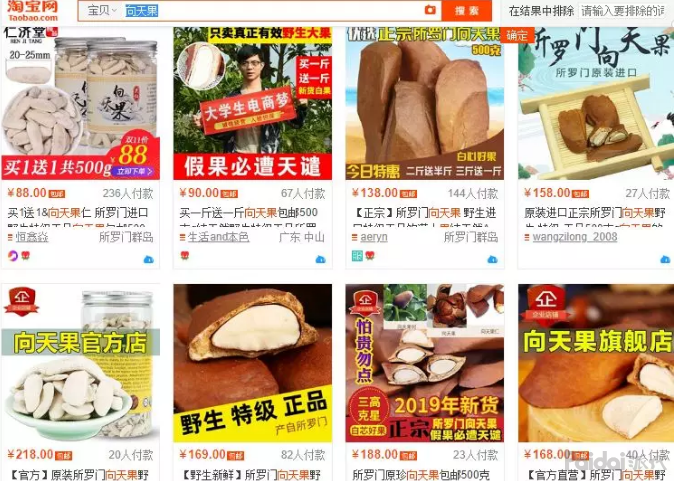Visit shop aeryn
The height and width of the screenshot is (481, 677).
(373, 237)
